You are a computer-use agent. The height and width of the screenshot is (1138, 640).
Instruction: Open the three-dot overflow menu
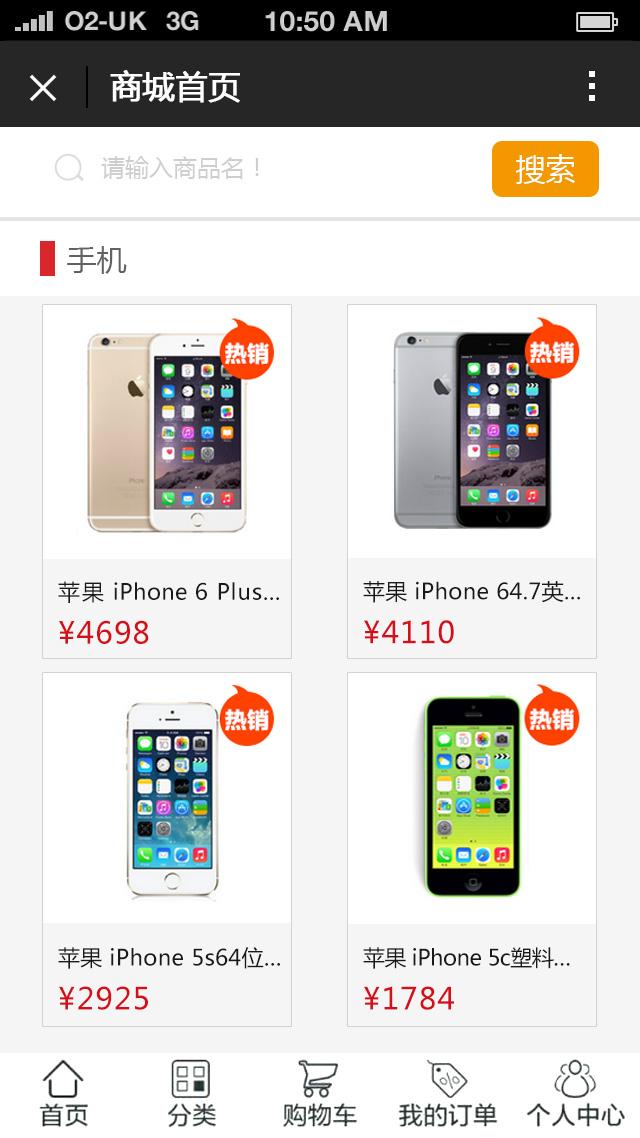click(592, 87)
